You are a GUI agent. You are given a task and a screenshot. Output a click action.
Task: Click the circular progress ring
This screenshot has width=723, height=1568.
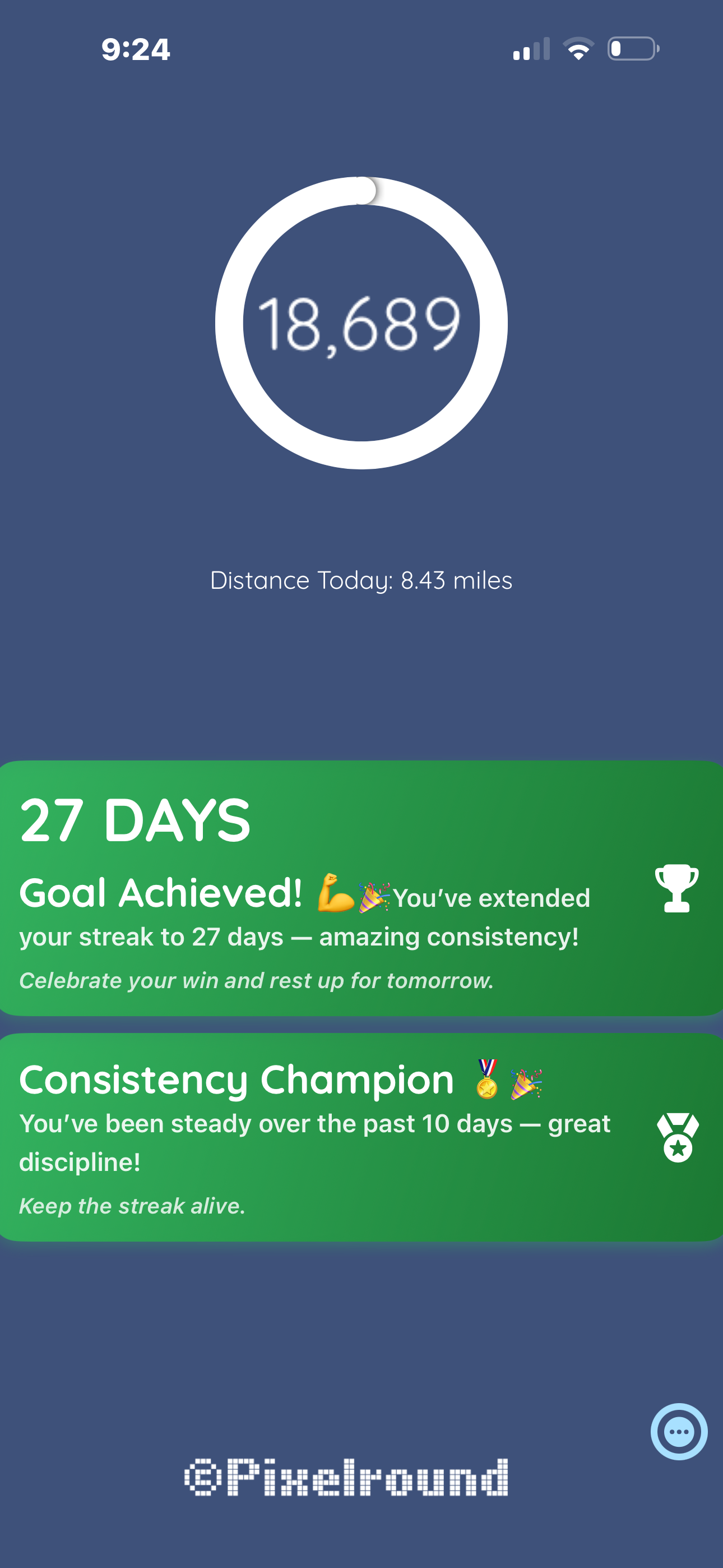tap(361, 183)
